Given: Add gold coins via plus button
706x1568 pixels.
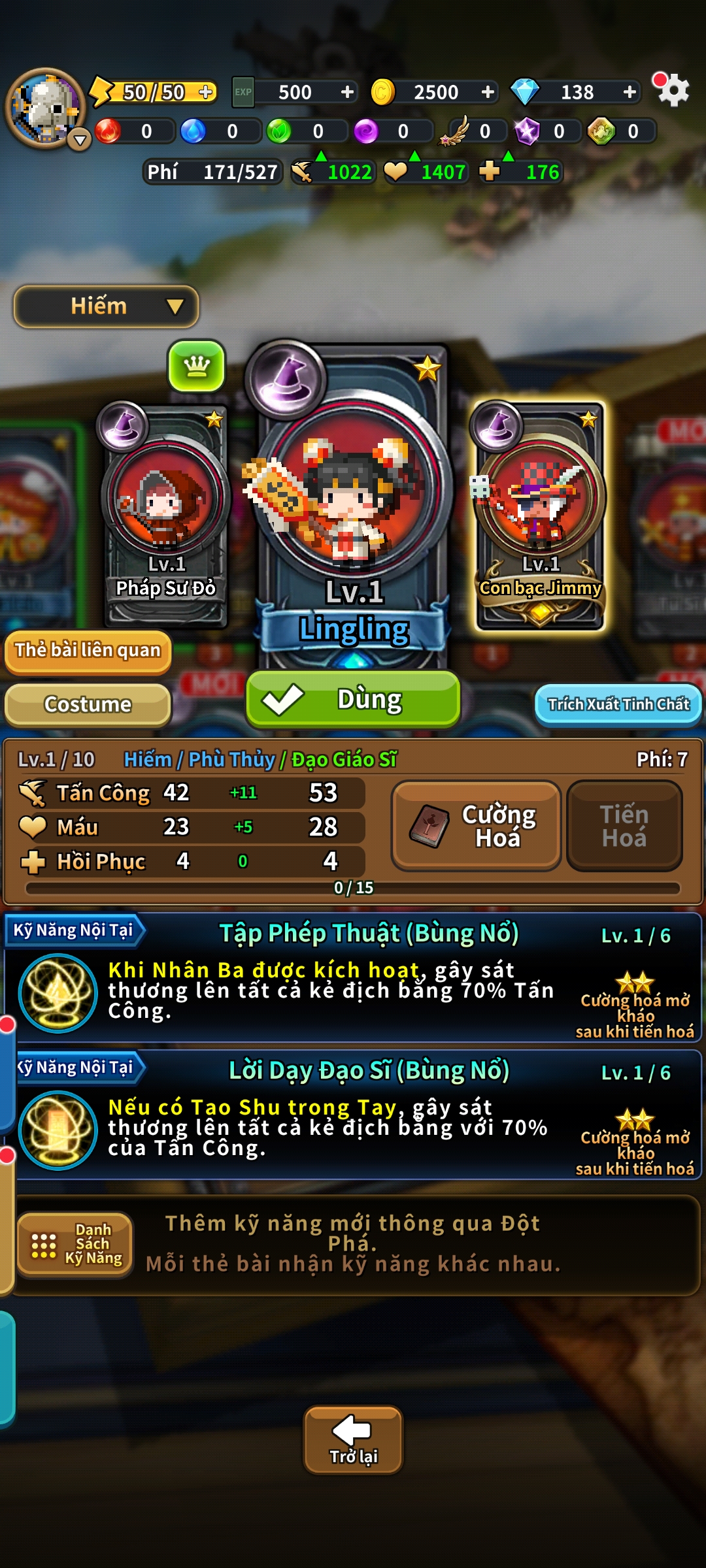Looking at the screenshot, I should click(488, 92).
